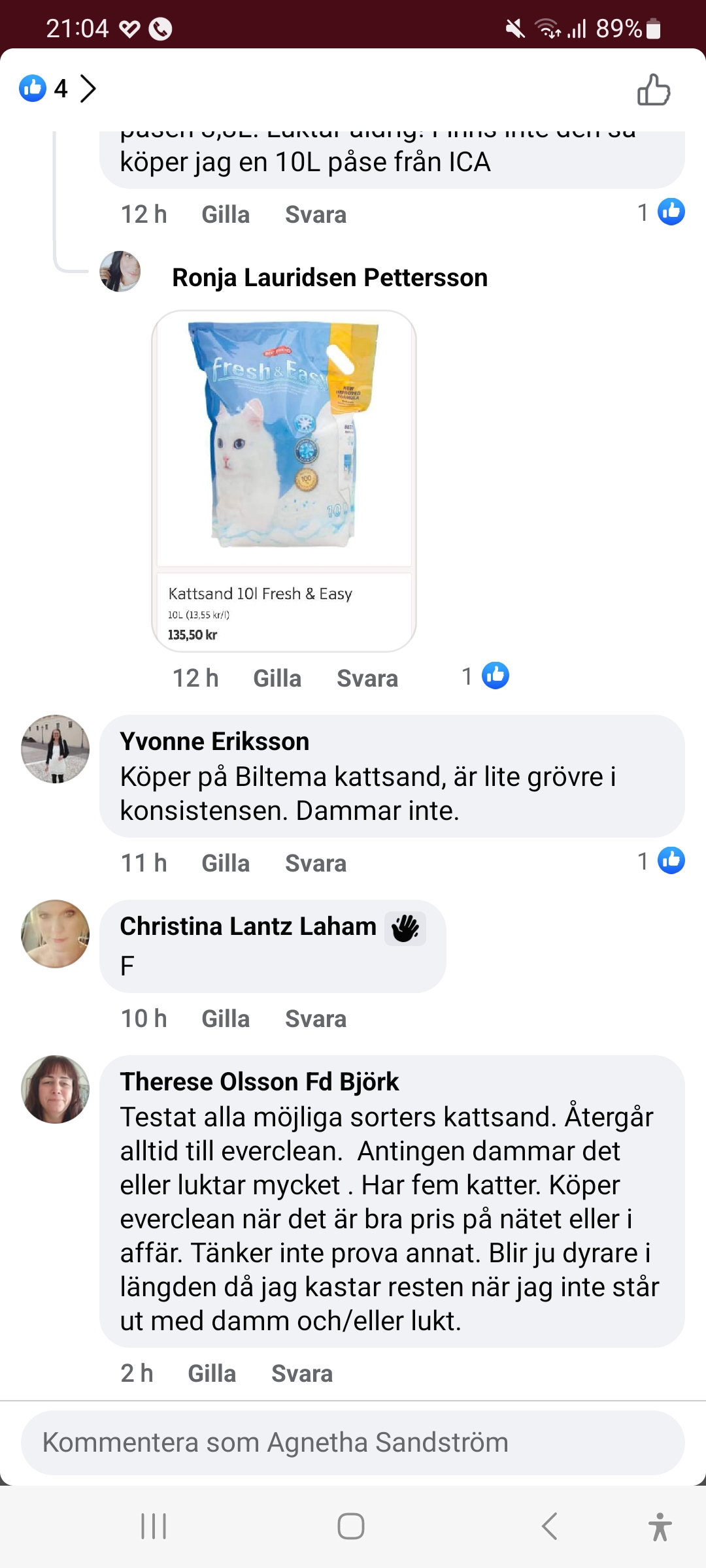This screenshot has width=706, height=1568.
Task: Open the recent apps overview
Action: [x=154, y=1527]
